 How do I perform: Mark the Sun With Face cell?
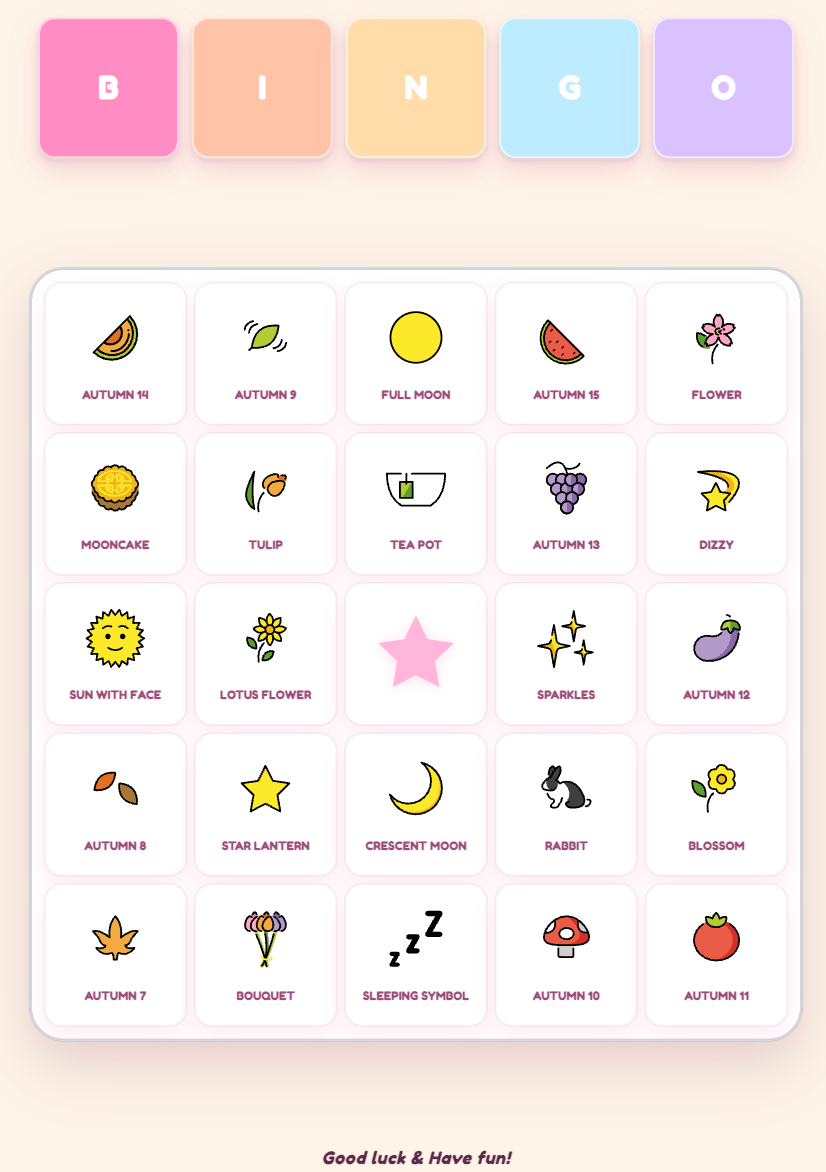point(115,653)
